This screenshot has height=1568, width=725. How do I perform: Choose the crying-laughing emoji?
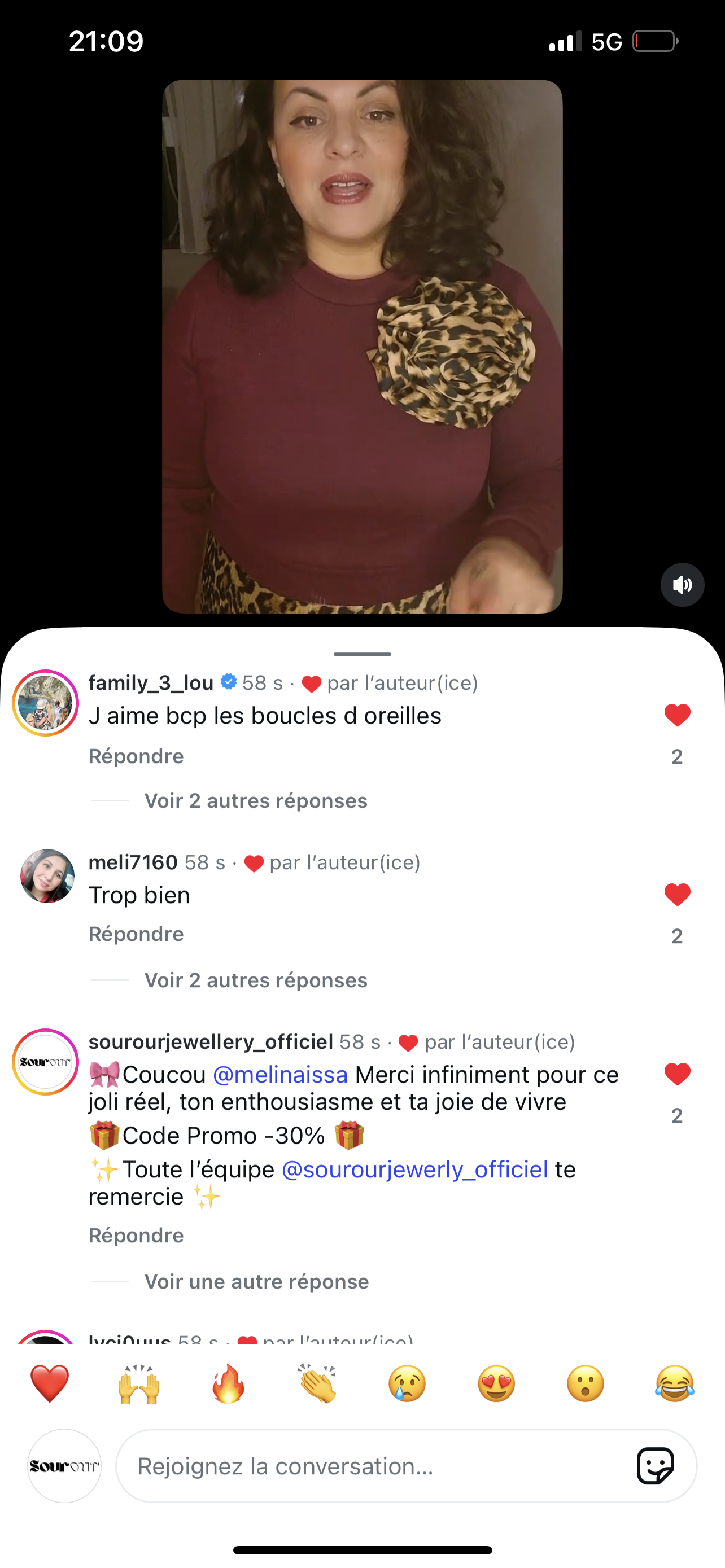click(x=675, y=1383)
